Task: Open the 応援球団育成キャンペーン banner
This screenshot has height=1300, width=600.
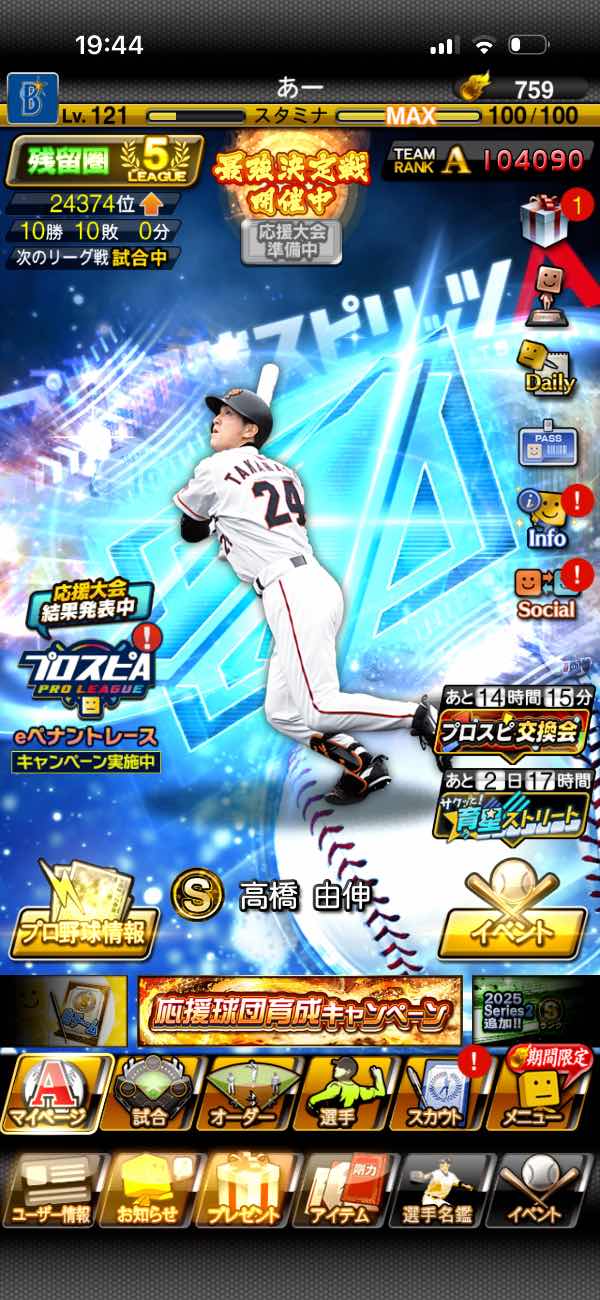Action: pos(300,1011)
